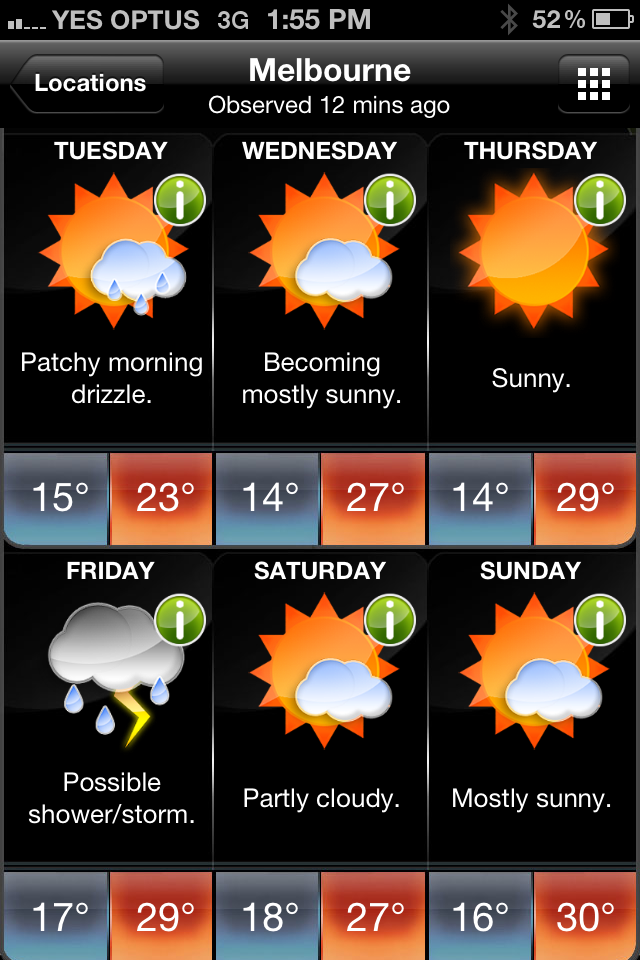Show info for Sunday's forecast
The height and width of the screenshot is (960, 640).
[600, 619]
